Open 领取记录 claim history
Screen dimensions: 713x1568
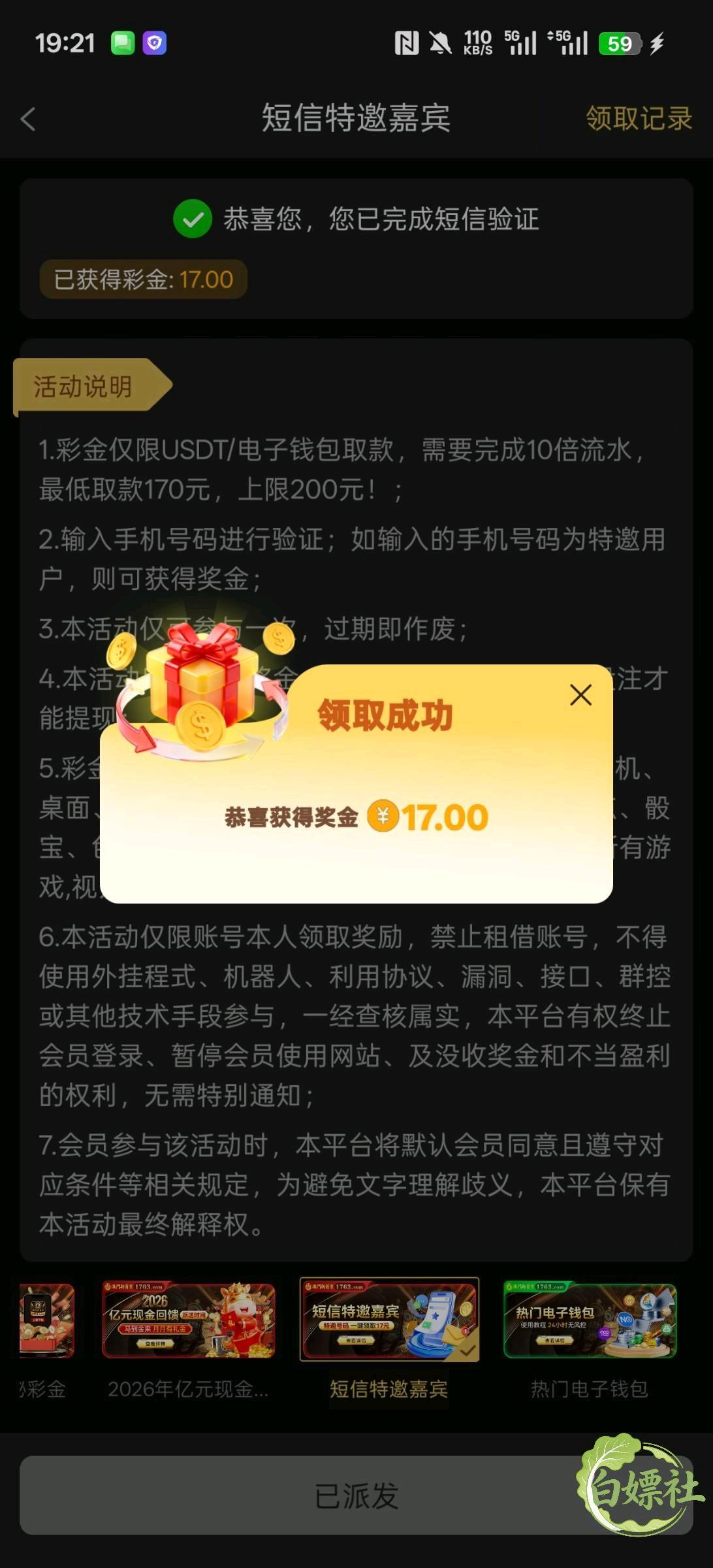click(639, 118)
